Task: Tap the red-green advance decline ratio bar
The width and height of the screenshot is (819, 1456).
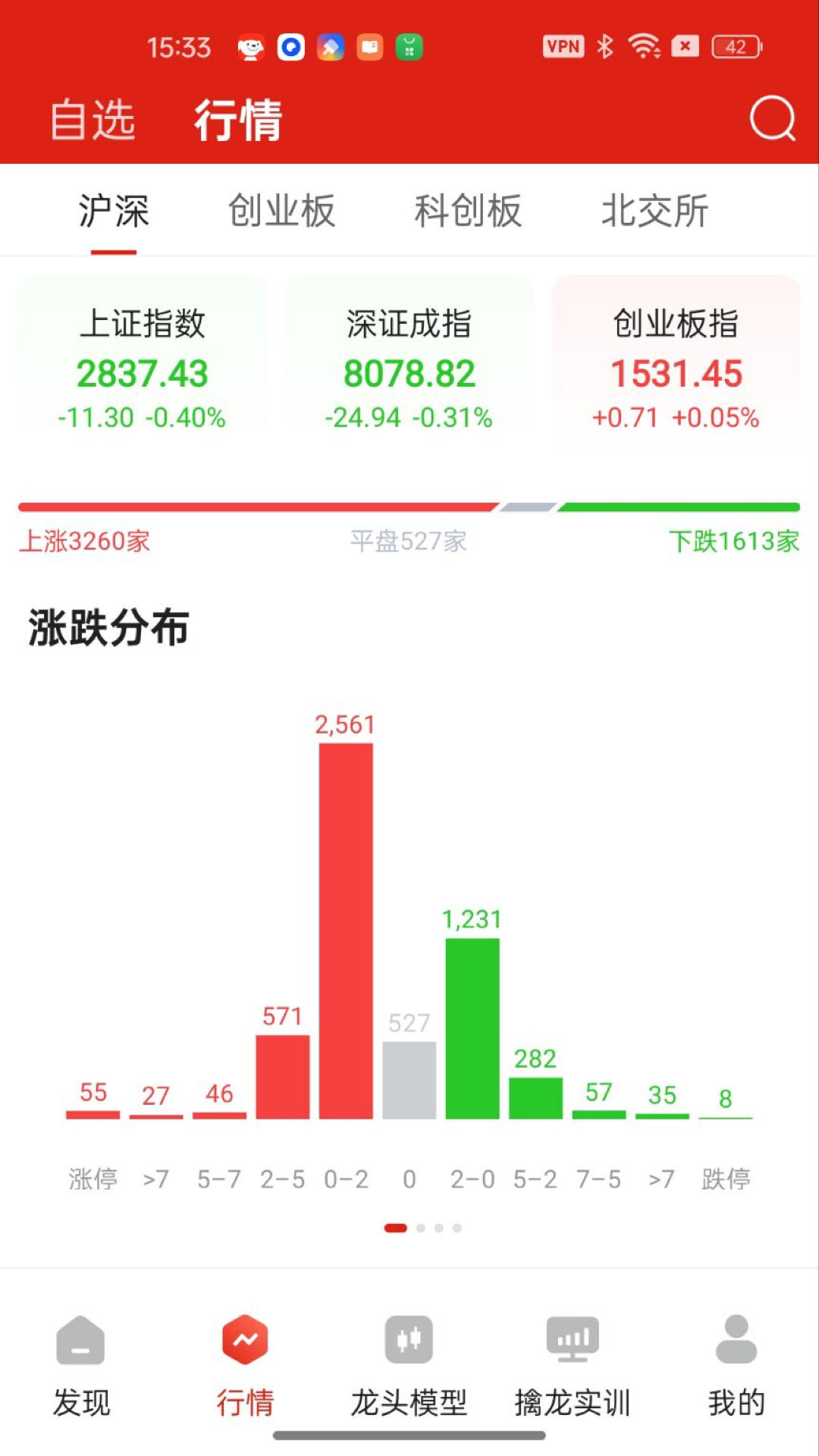Action: click(409, 507)
